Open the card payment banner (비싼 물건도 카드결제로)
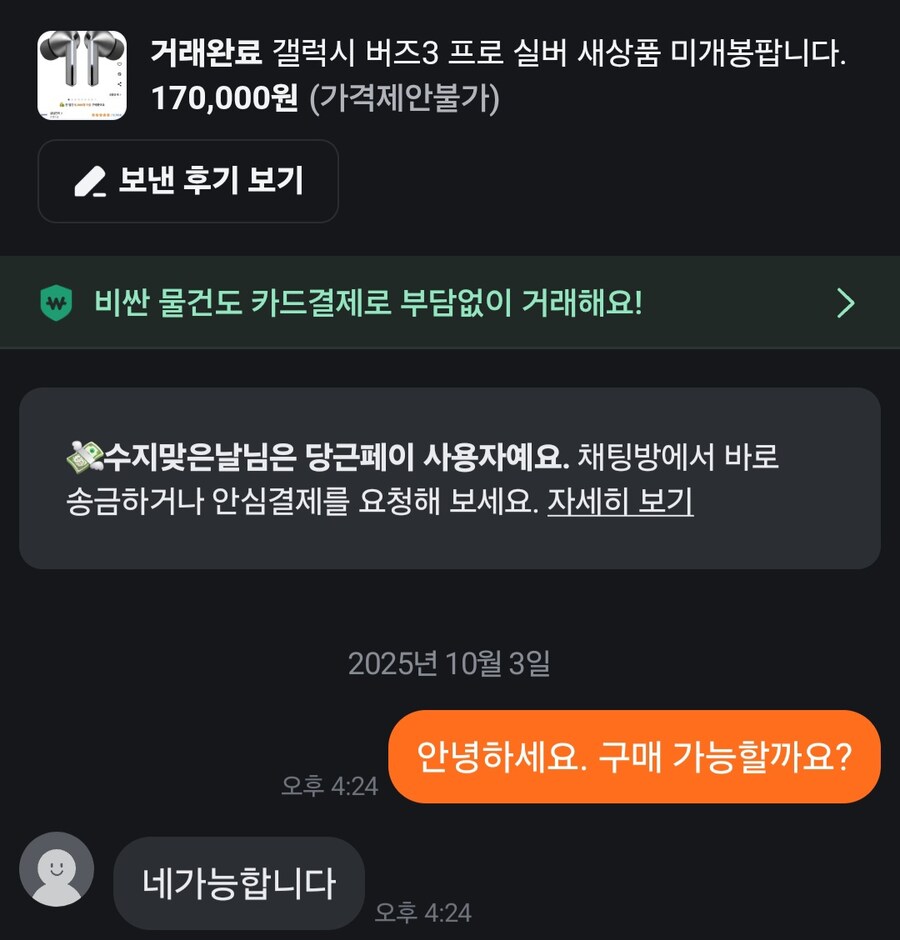The image size is (900, 940). [448, 303]
